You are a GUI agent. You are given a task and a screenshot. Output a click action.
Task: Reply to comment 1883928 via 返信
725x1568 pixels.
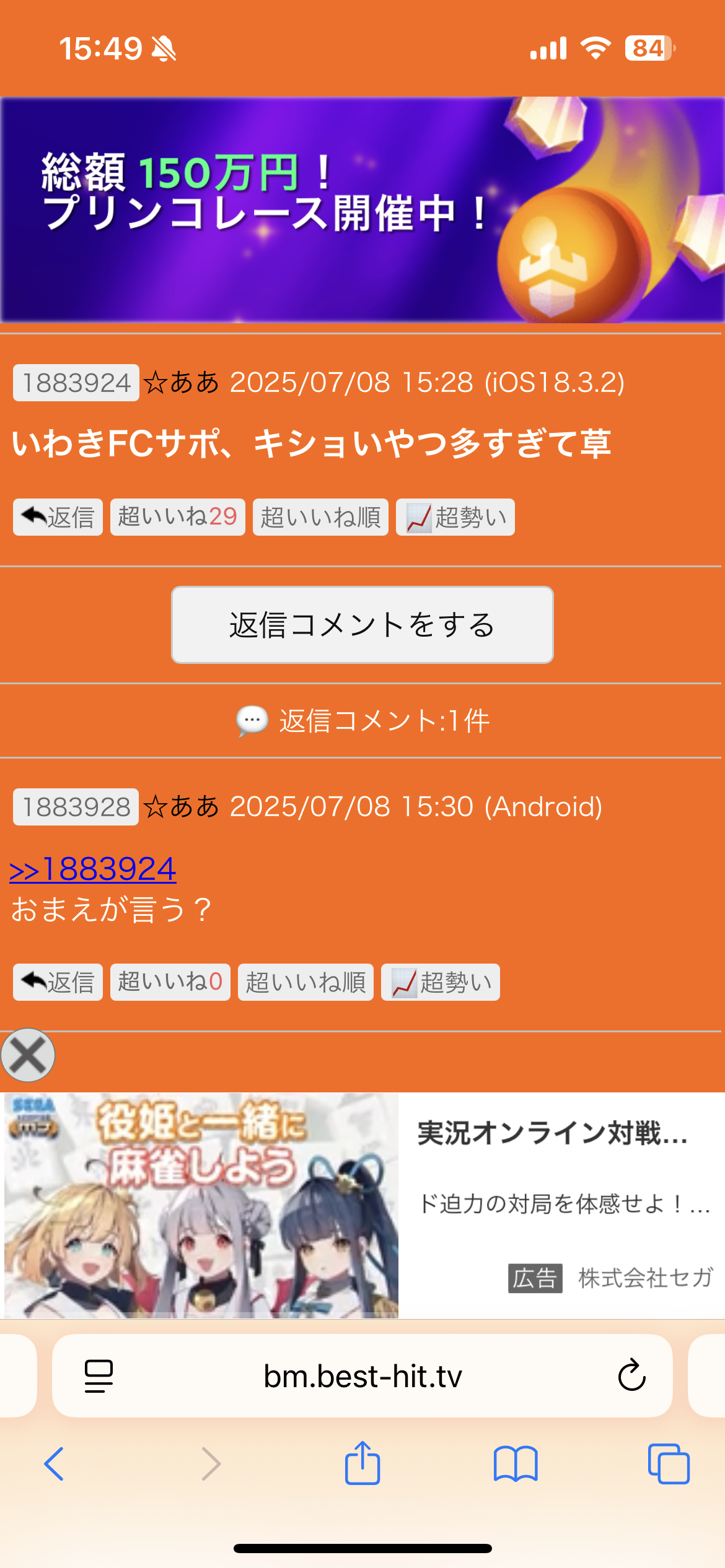[58, 982]
